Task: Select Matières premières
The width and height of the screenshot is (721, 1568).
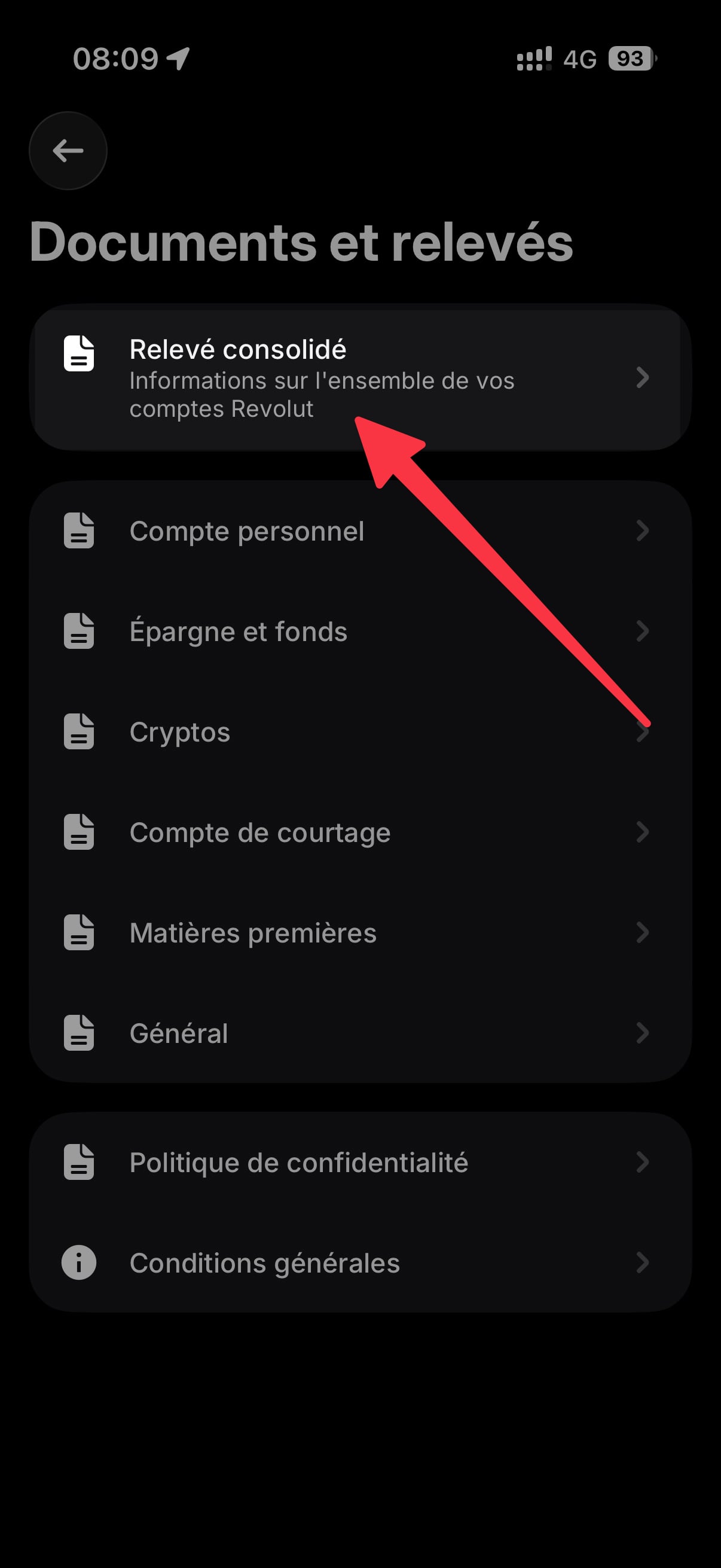Action: coord(359,932)
